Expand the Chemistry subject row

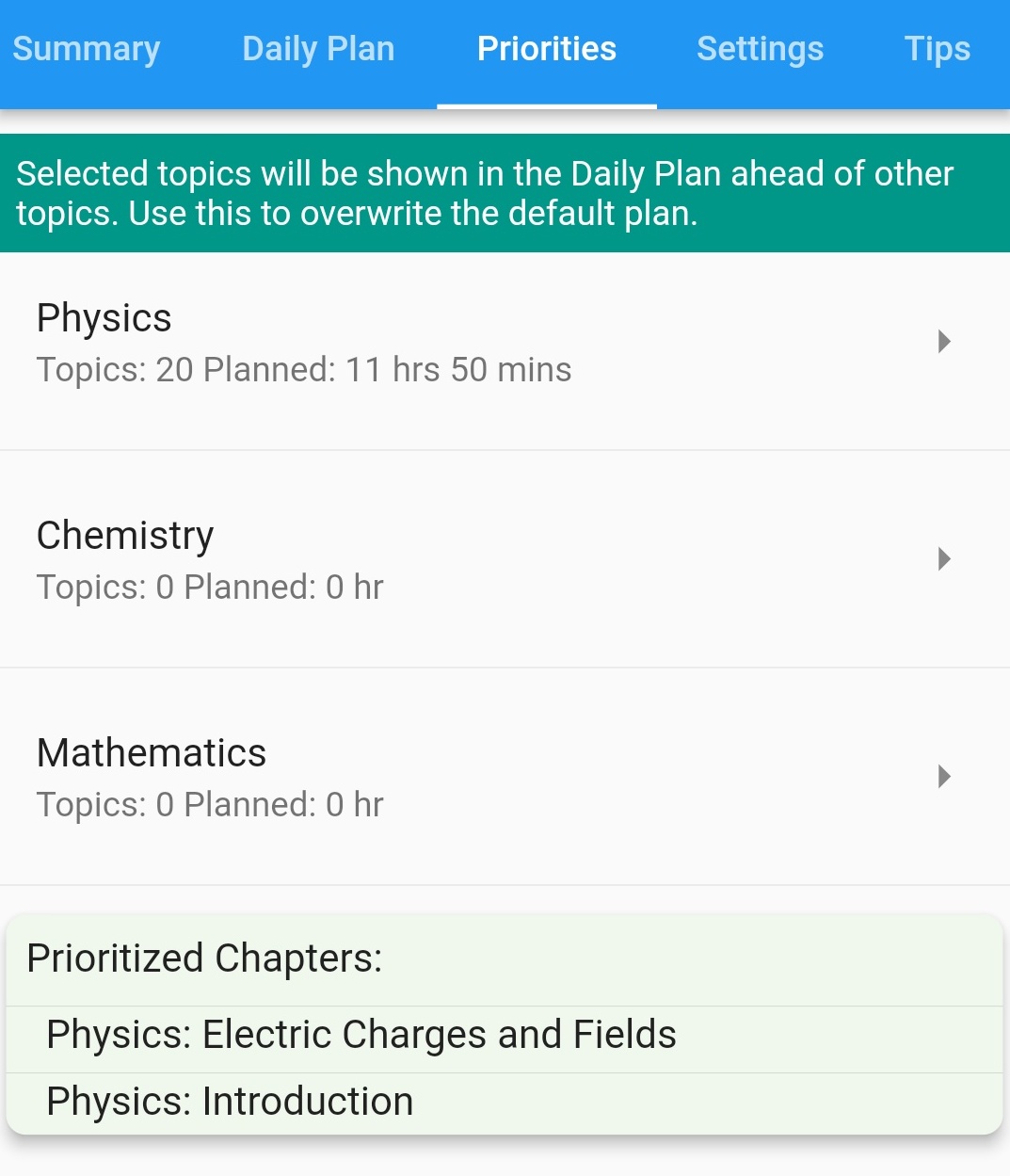point(505,560)
